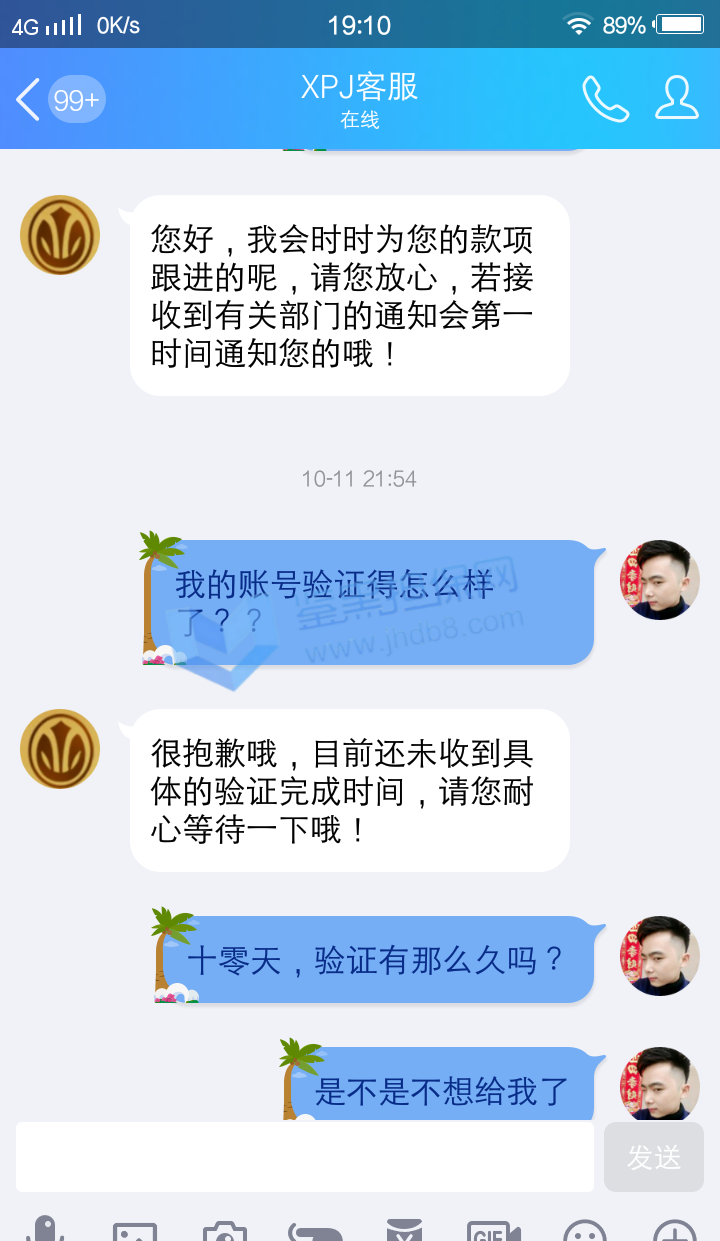The width and height of the screenshot is (720, 1241).
Task: Open the red packet option
Action: click(x=405, y=1230)
